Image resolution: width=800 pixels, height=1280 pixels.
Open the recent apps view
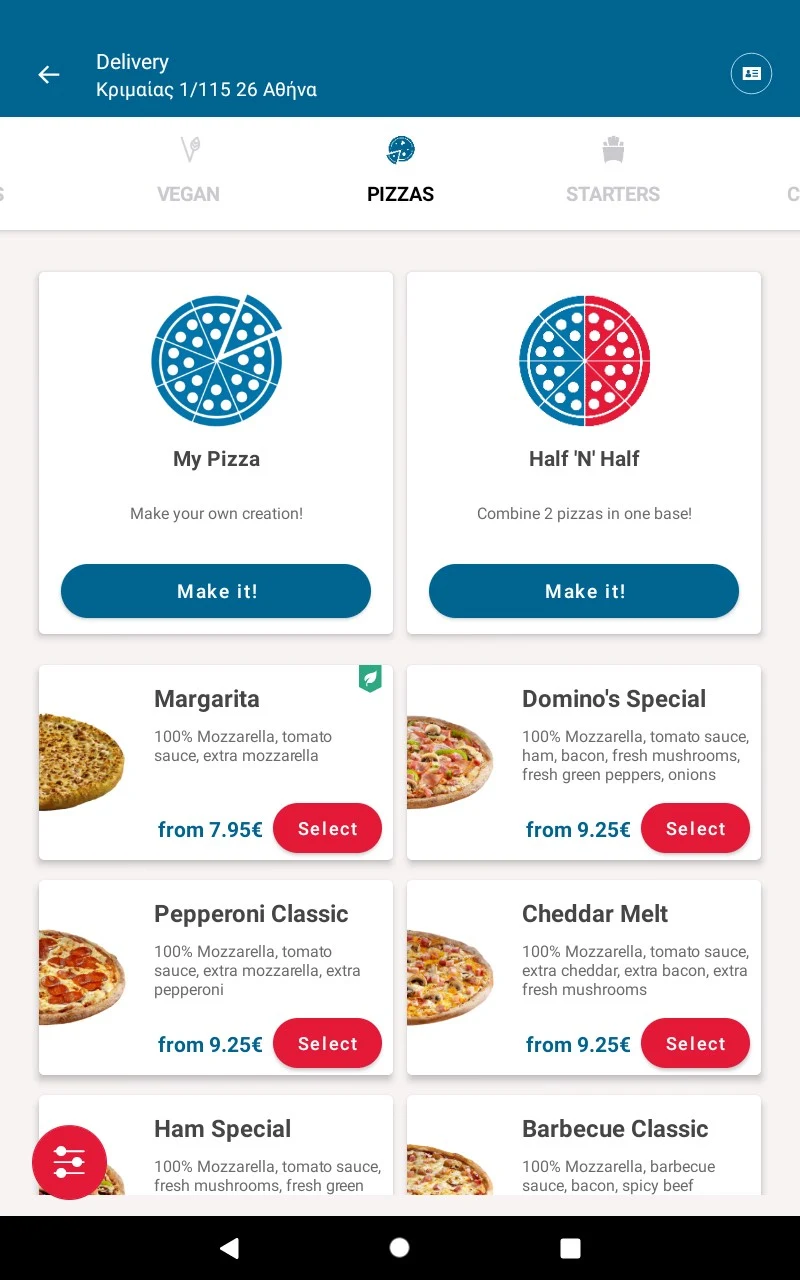570,1247
